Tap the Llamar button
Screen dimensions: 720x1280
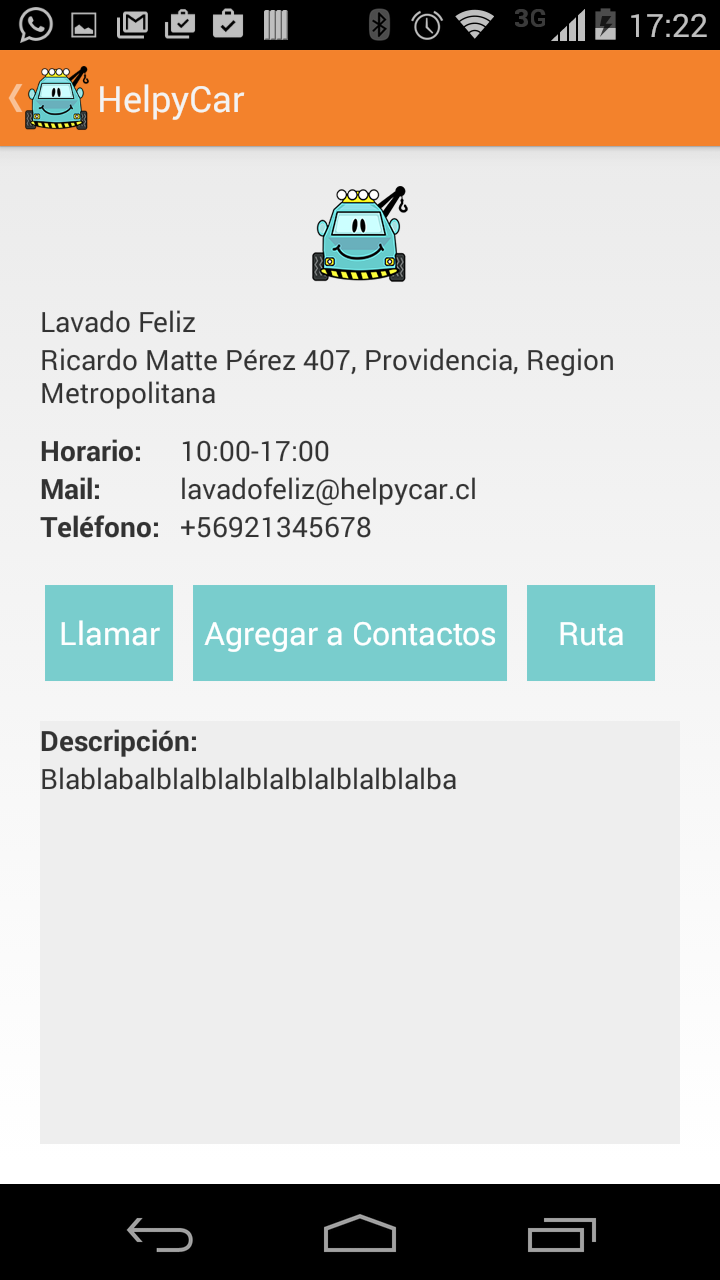point(109,633)
